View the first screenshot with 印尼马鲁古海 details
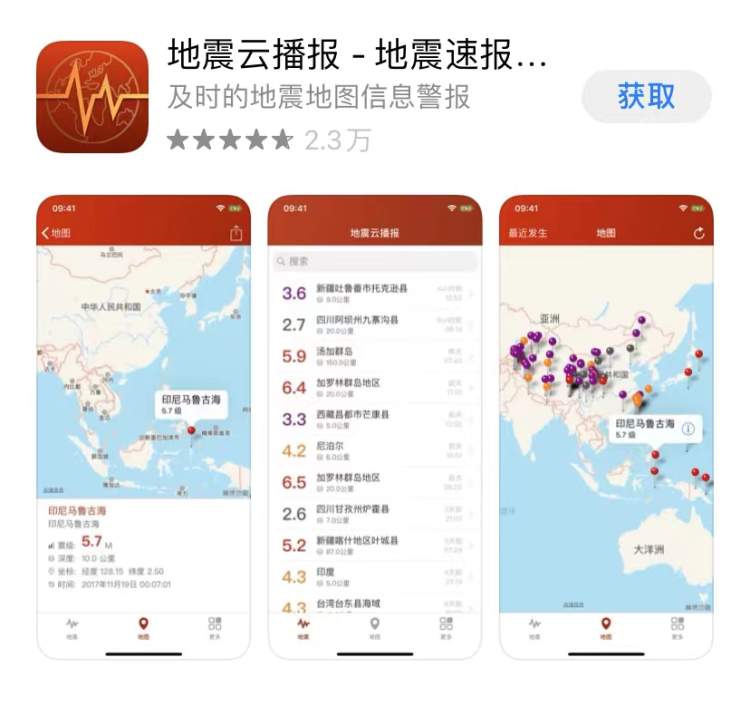750x725 pixels. pos(144,426)
